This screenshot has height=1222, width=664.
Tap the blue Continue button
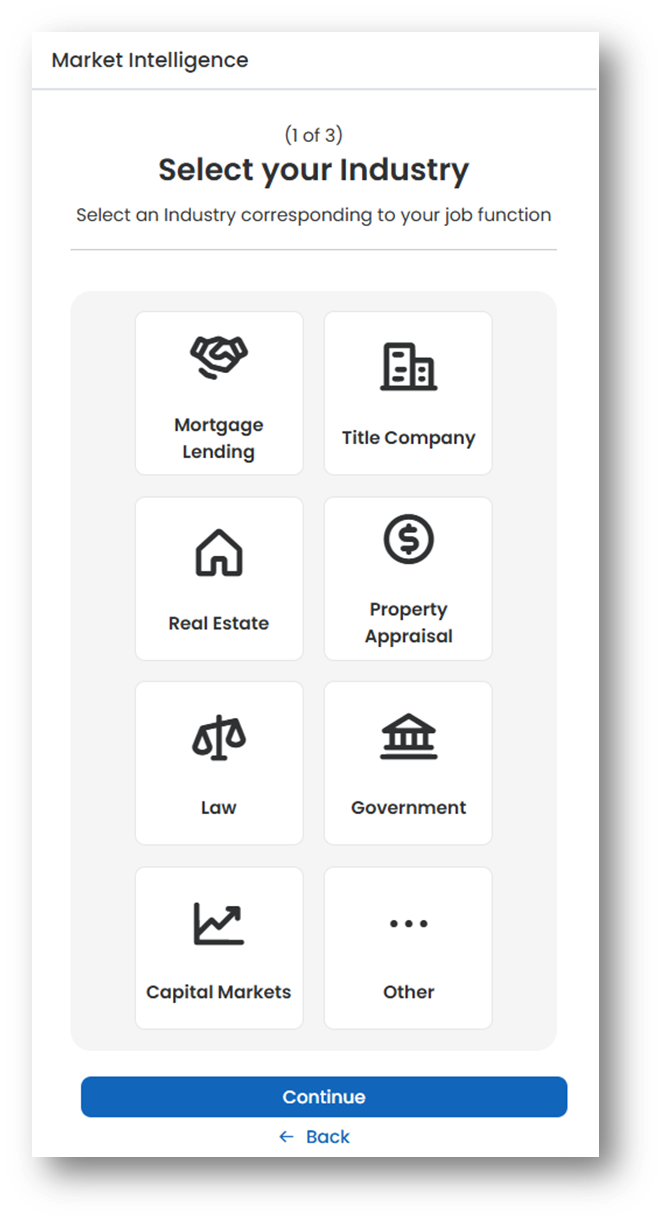324,1097
